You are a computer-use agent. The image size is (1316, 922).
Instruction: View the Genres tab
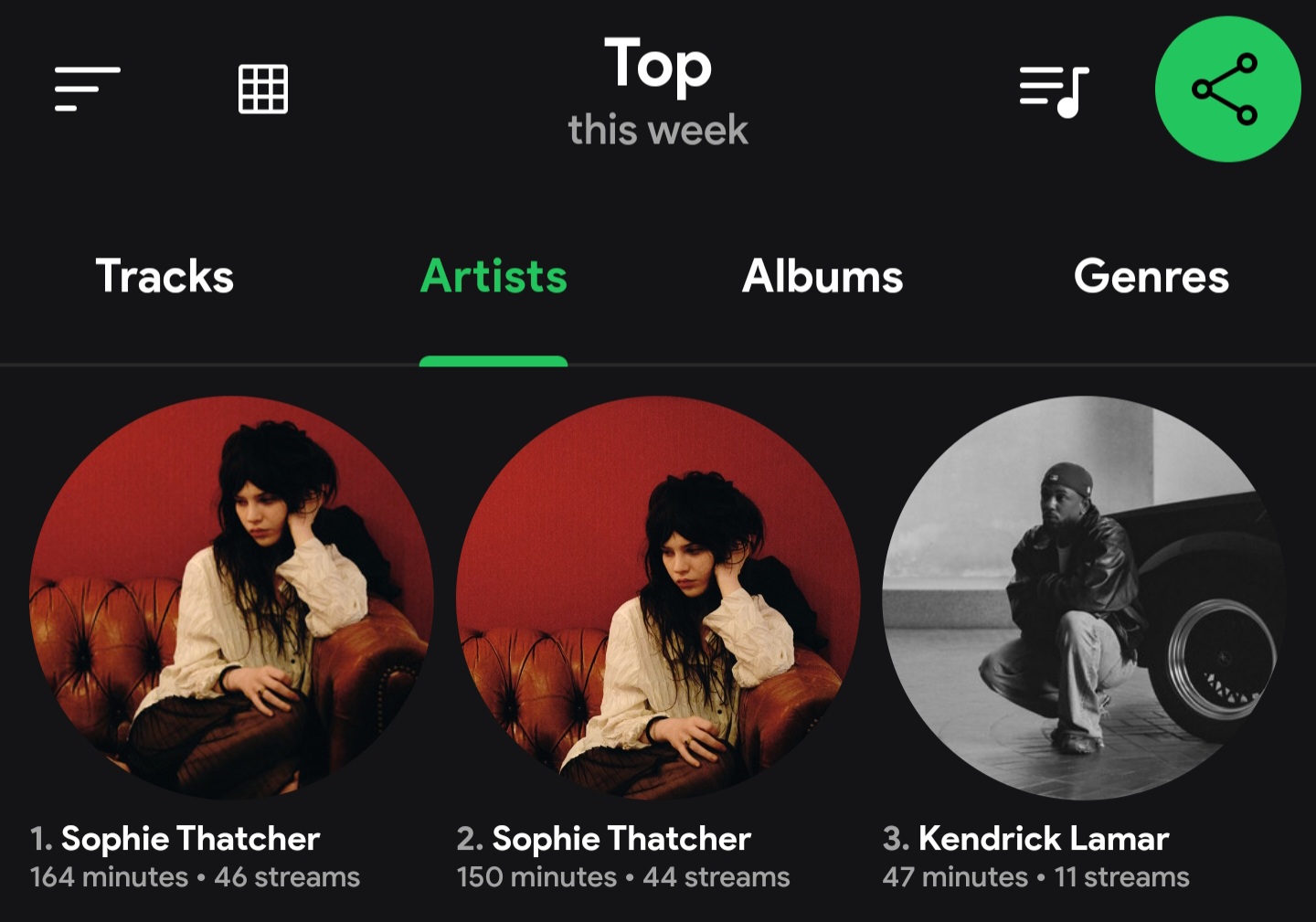[1151, 277]
